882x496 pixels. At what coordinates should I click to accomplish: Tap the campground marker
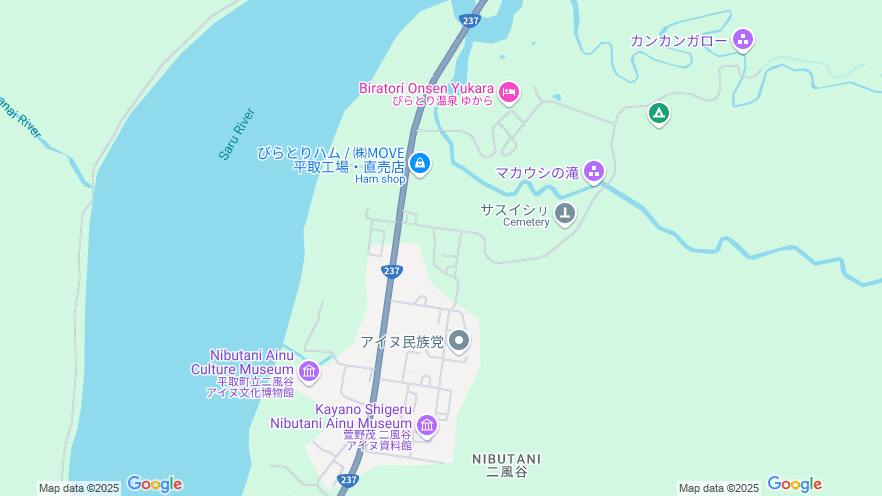(x=658, y=113)
